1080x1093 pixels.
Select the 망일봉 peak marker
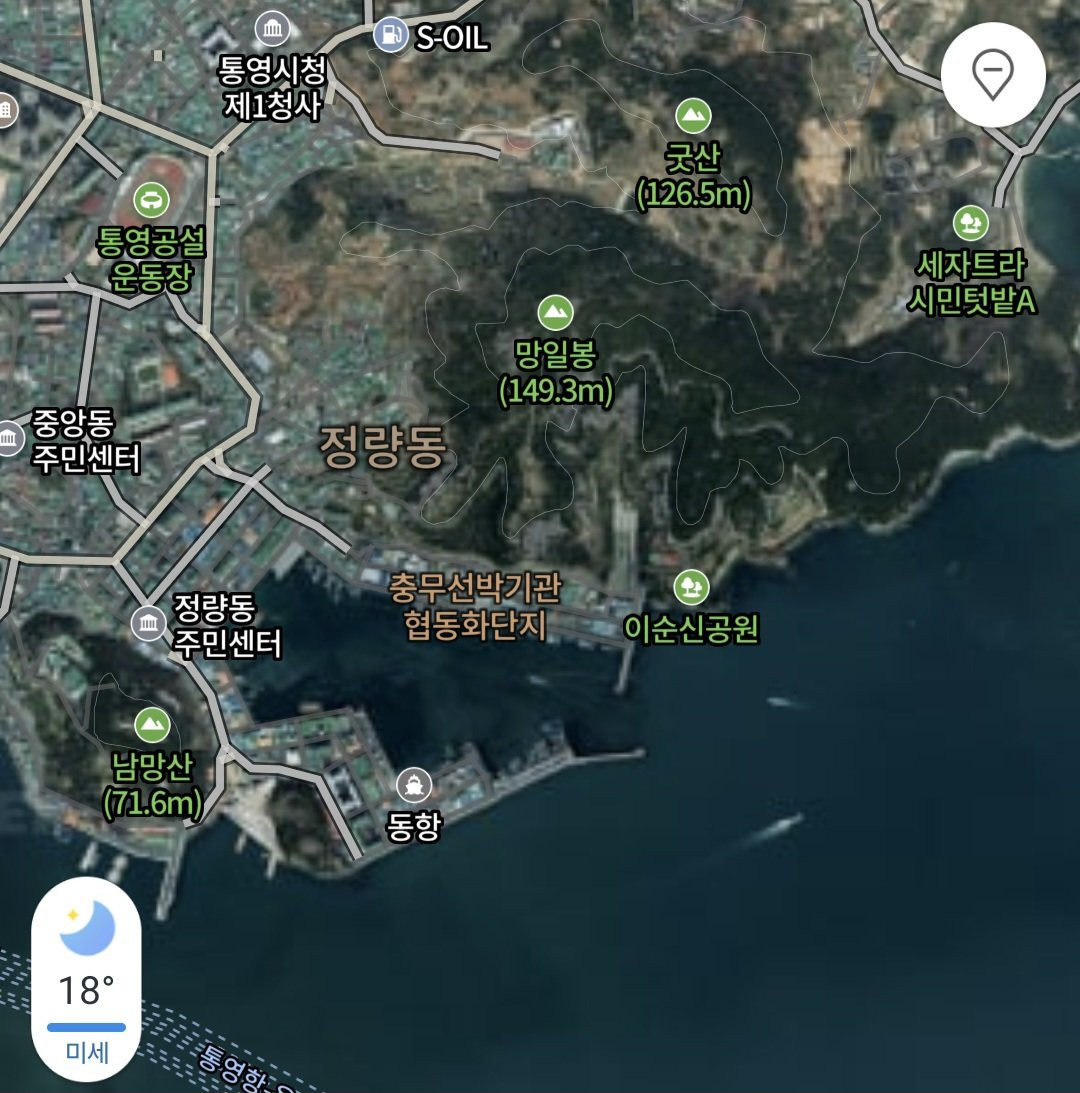click(555, 313)
